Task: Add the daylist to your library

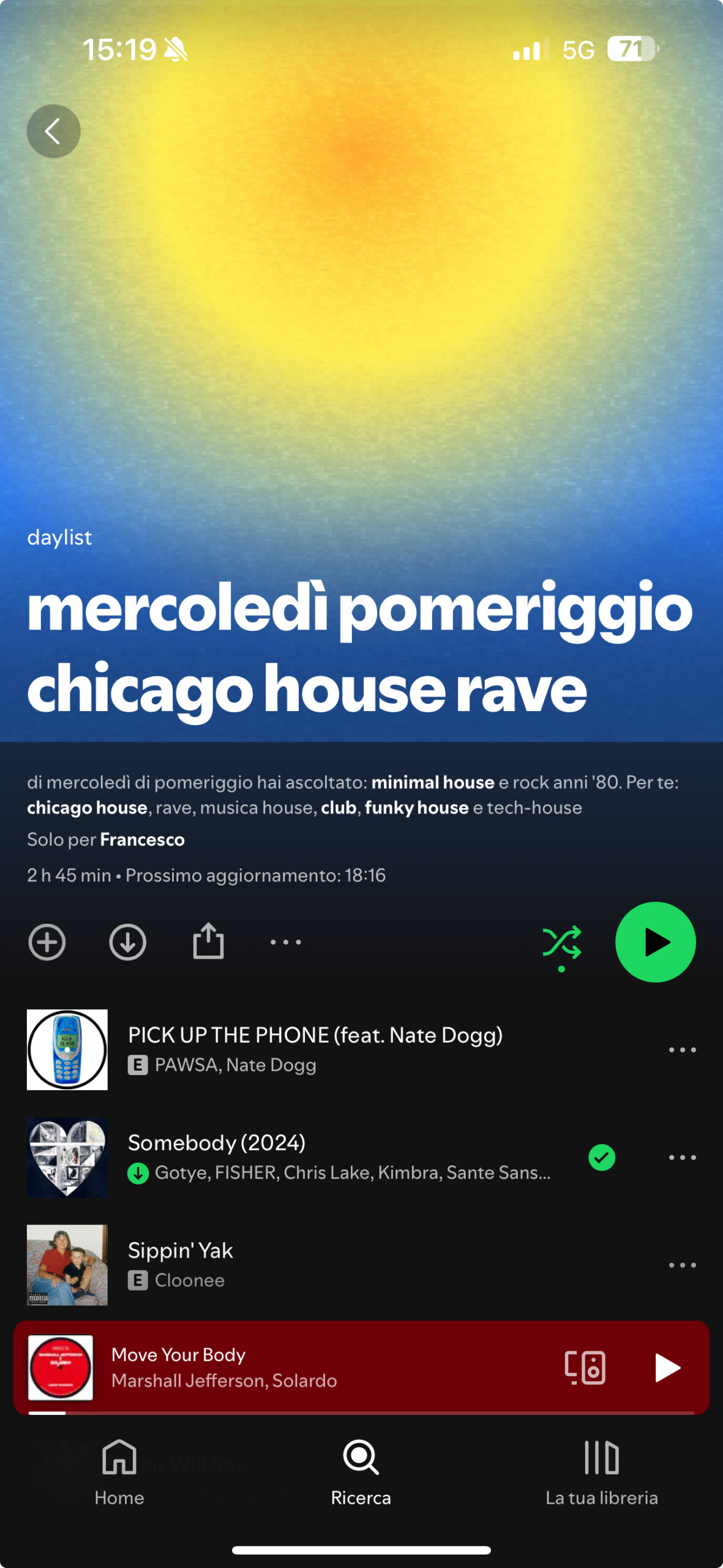Action: (x=47, y=942)
